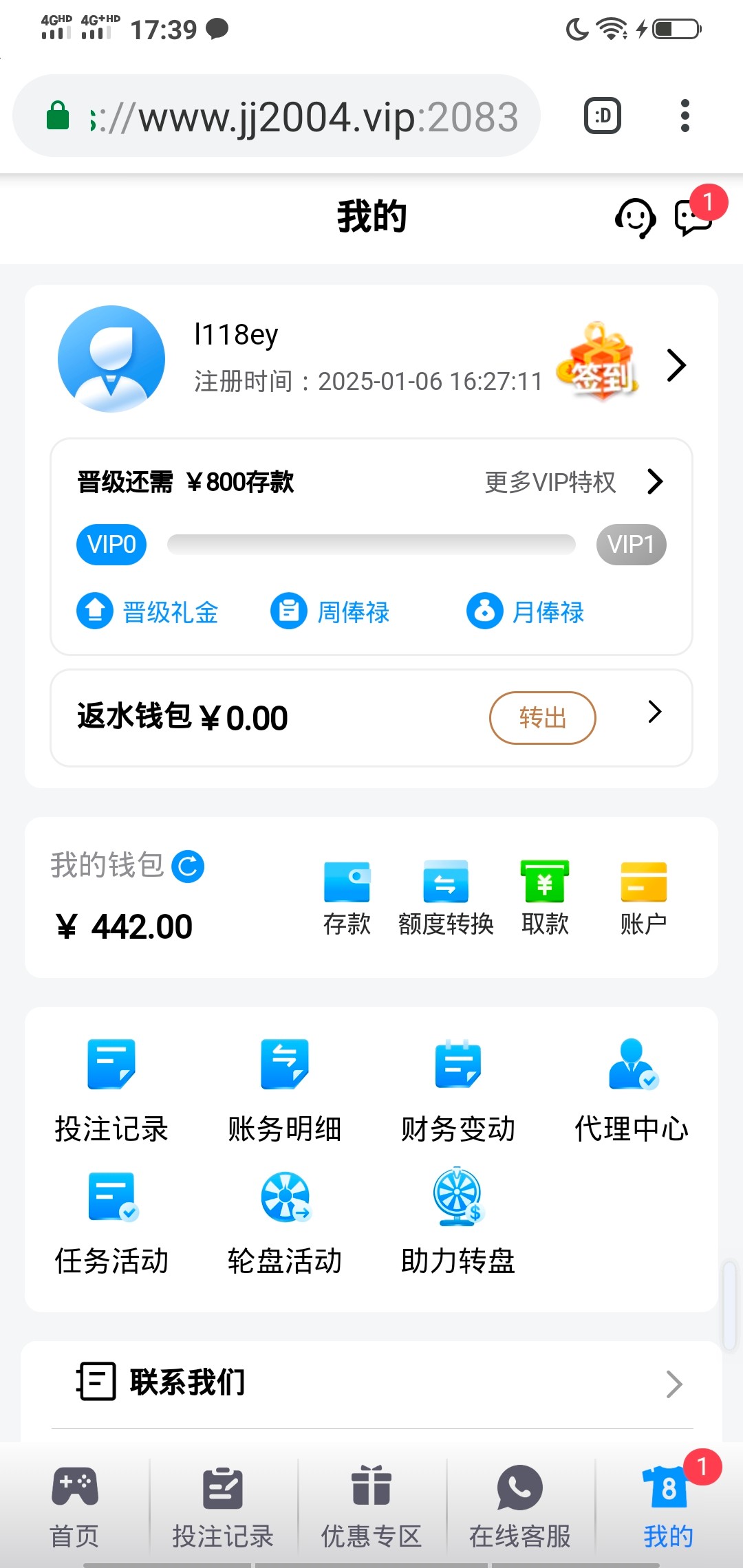Open the messages icon with badge
The height and width of the screenshot is (1568, 743).
pyautogui.click(x=693, y=218)
